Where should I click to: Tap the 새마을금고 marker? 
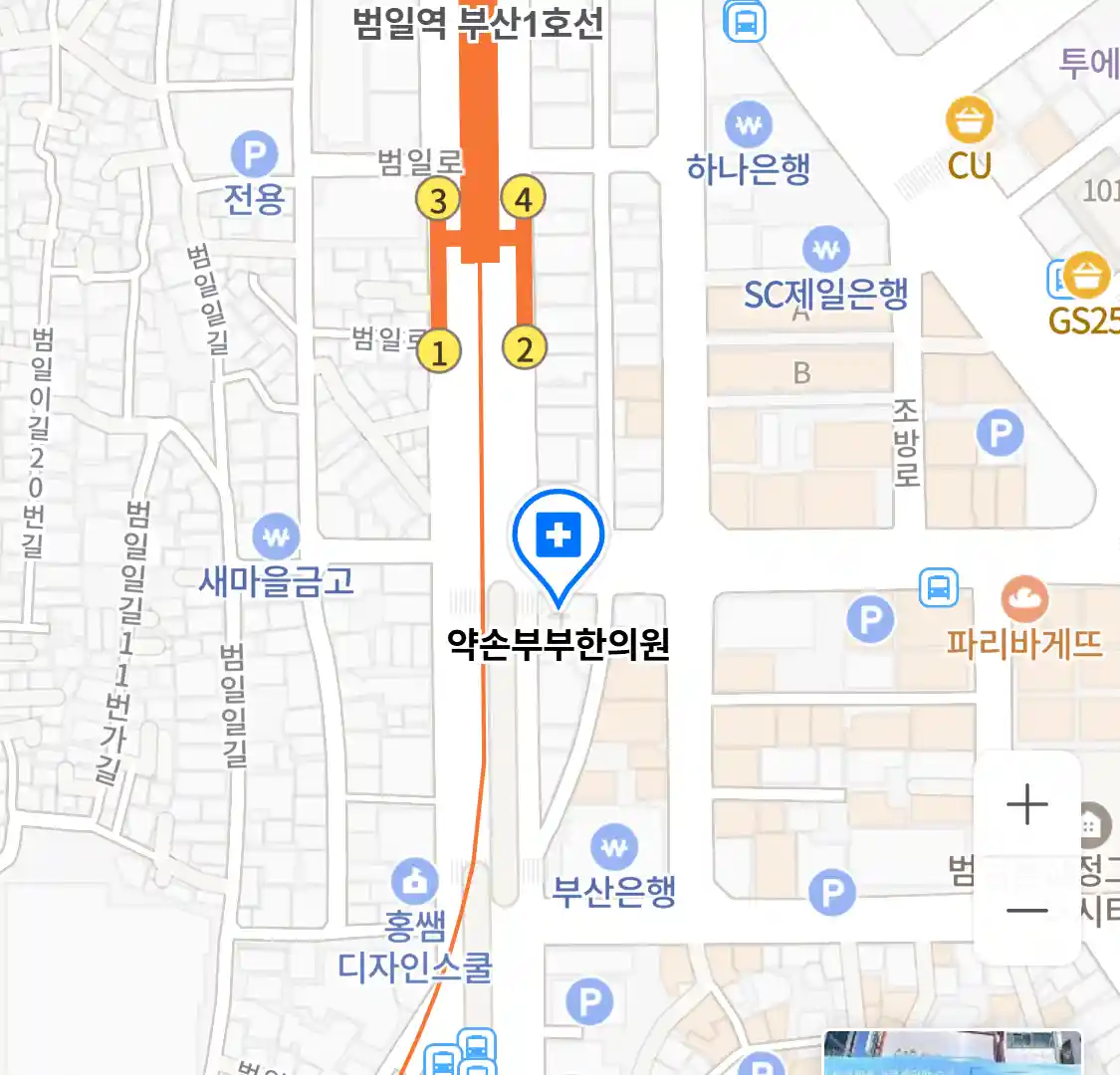point(276,537)
